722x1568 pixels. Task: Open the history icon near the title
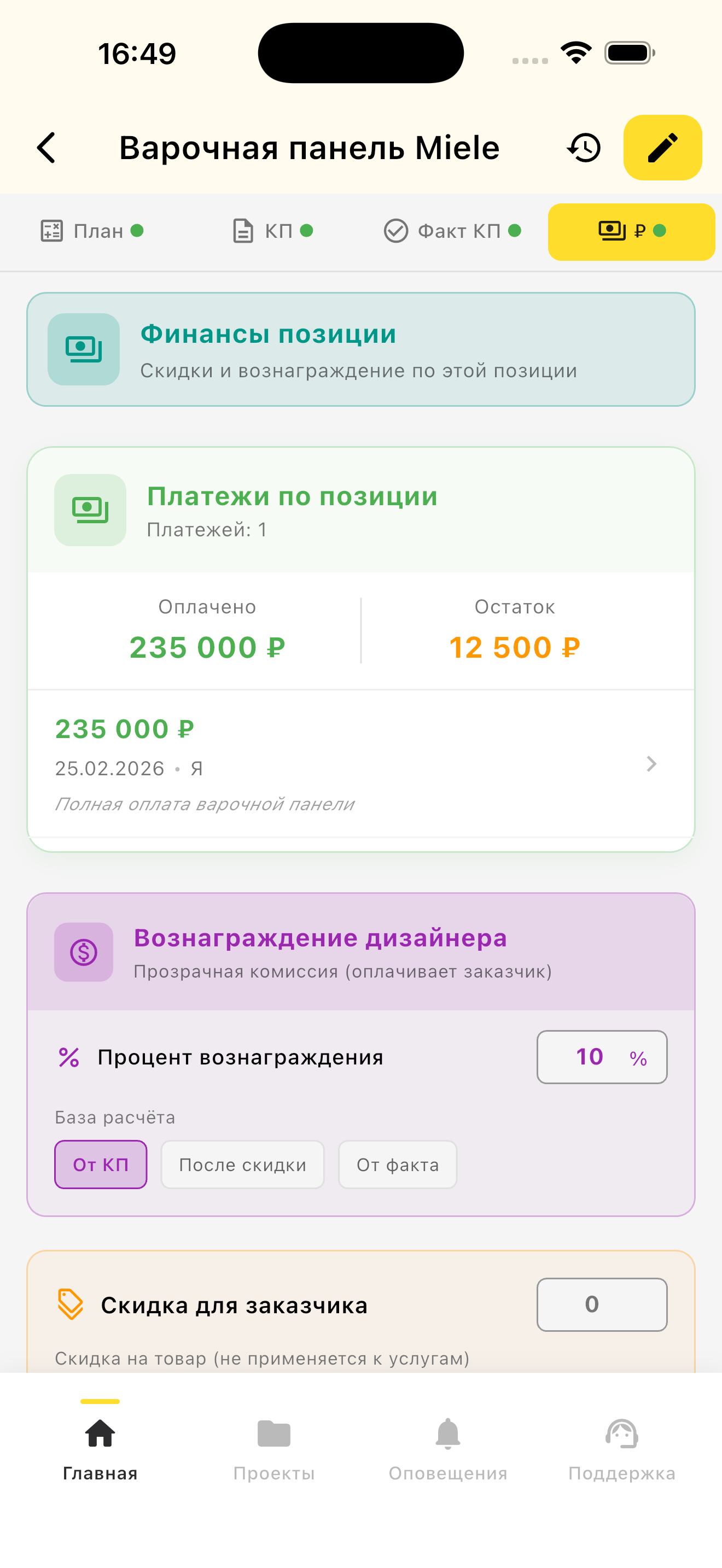point(584,147)
